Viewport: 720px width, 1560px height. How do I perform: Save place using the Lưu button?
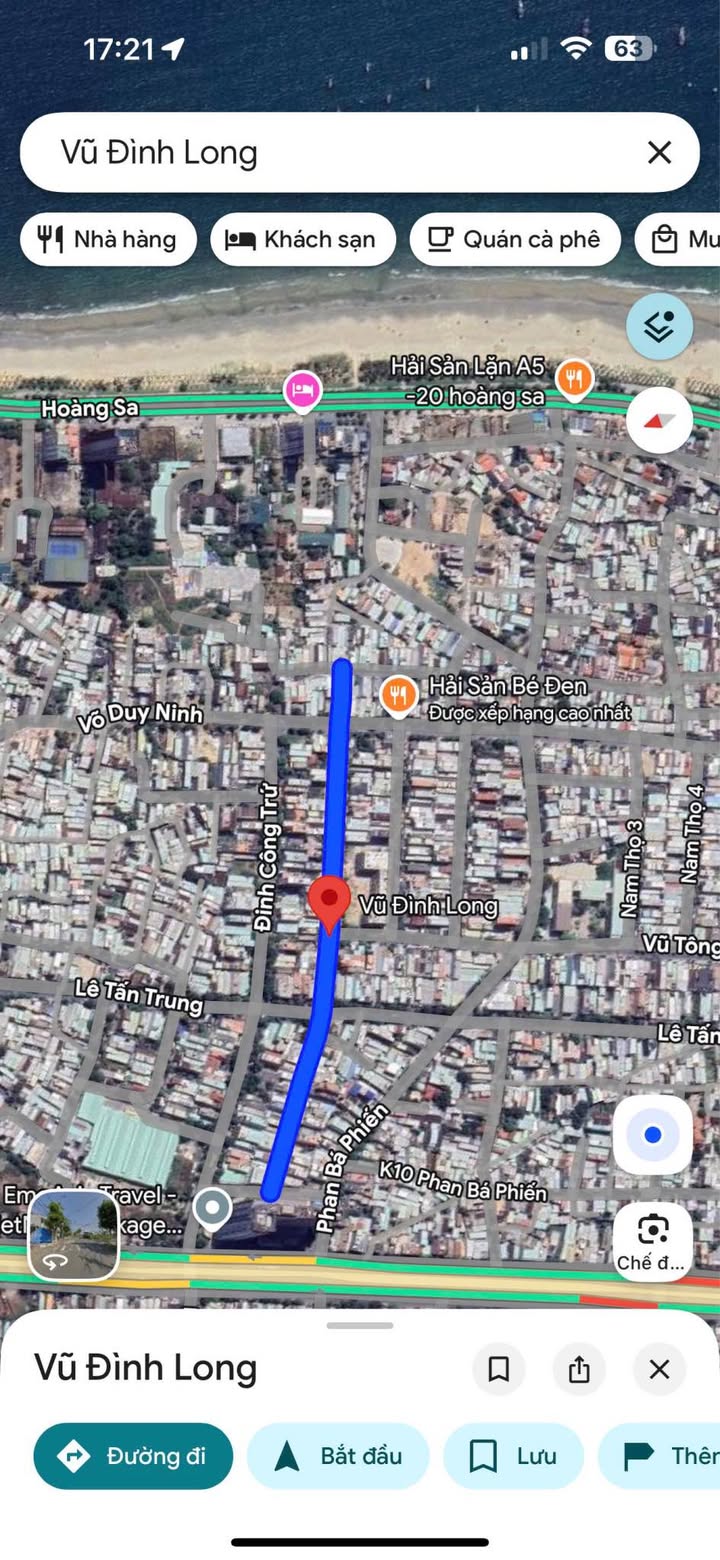(513, 1456)
